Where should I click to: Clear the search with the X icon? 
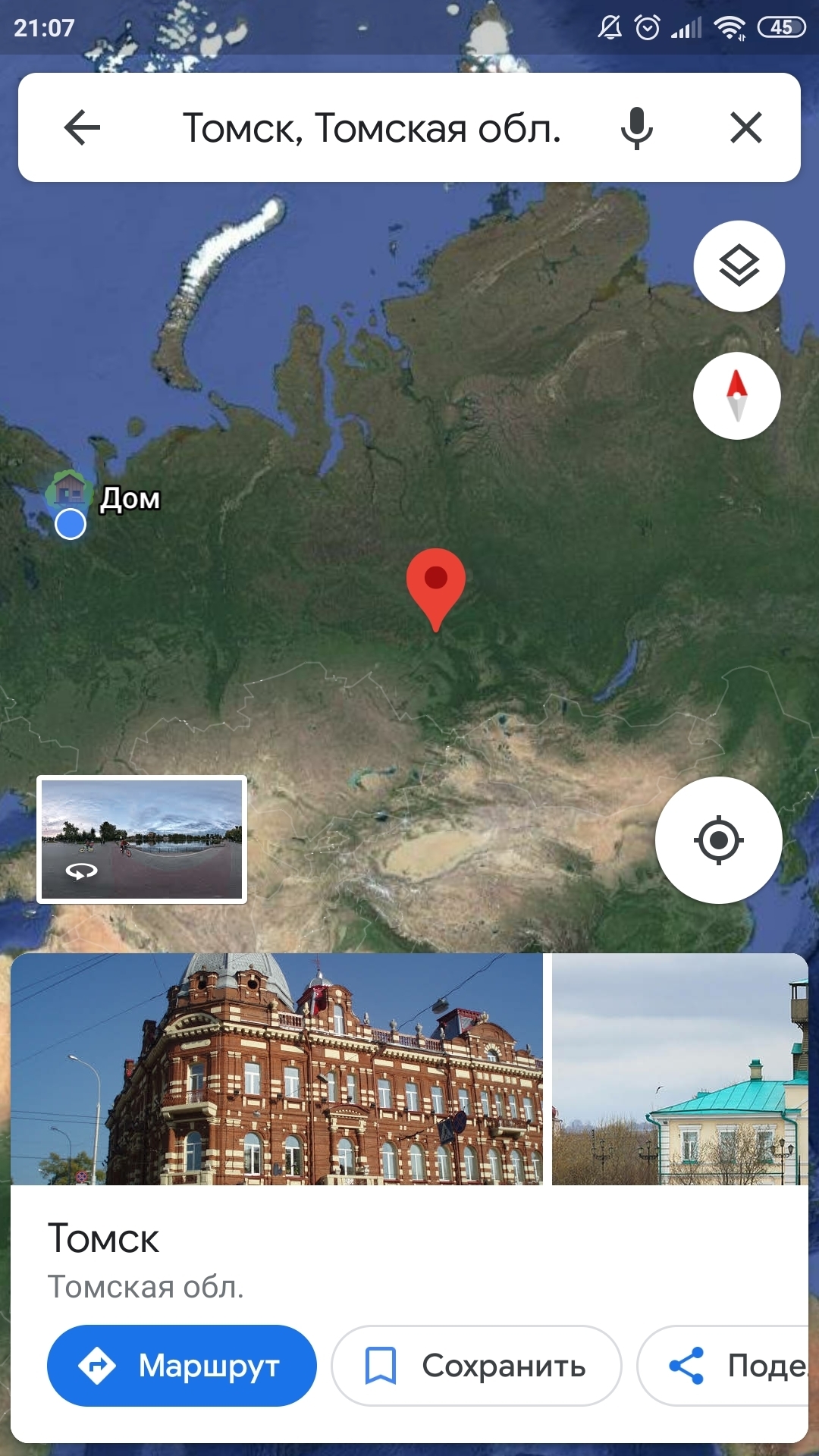[x=746, y=127]
